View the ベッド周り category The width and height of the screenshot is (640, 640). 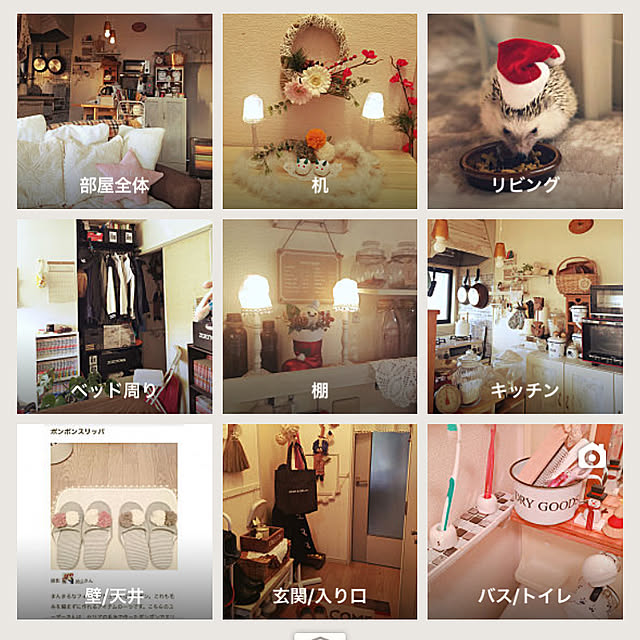point(114,316)
